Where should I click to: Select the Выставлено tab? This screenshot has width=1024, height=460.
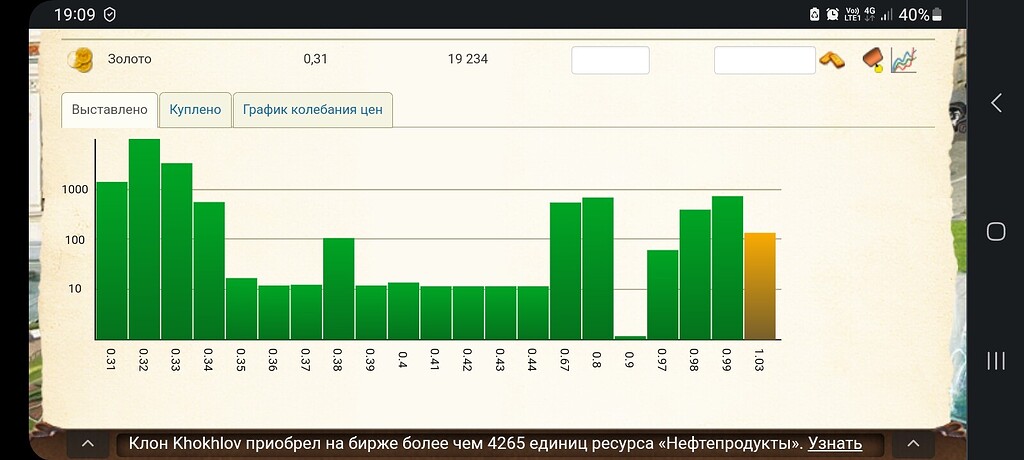coord(110,110)
